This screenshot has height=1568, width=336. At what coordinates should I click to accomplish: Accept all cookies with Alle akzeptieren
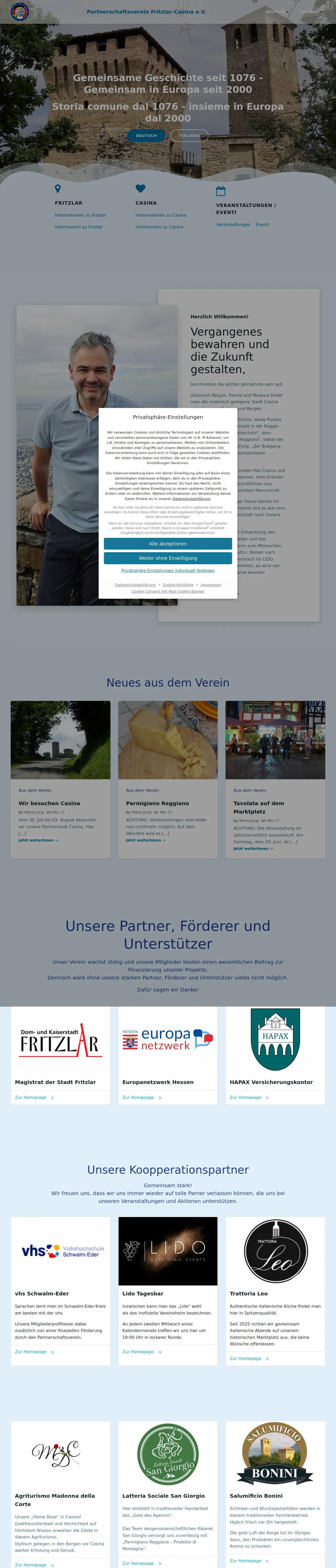pos(168,544)
